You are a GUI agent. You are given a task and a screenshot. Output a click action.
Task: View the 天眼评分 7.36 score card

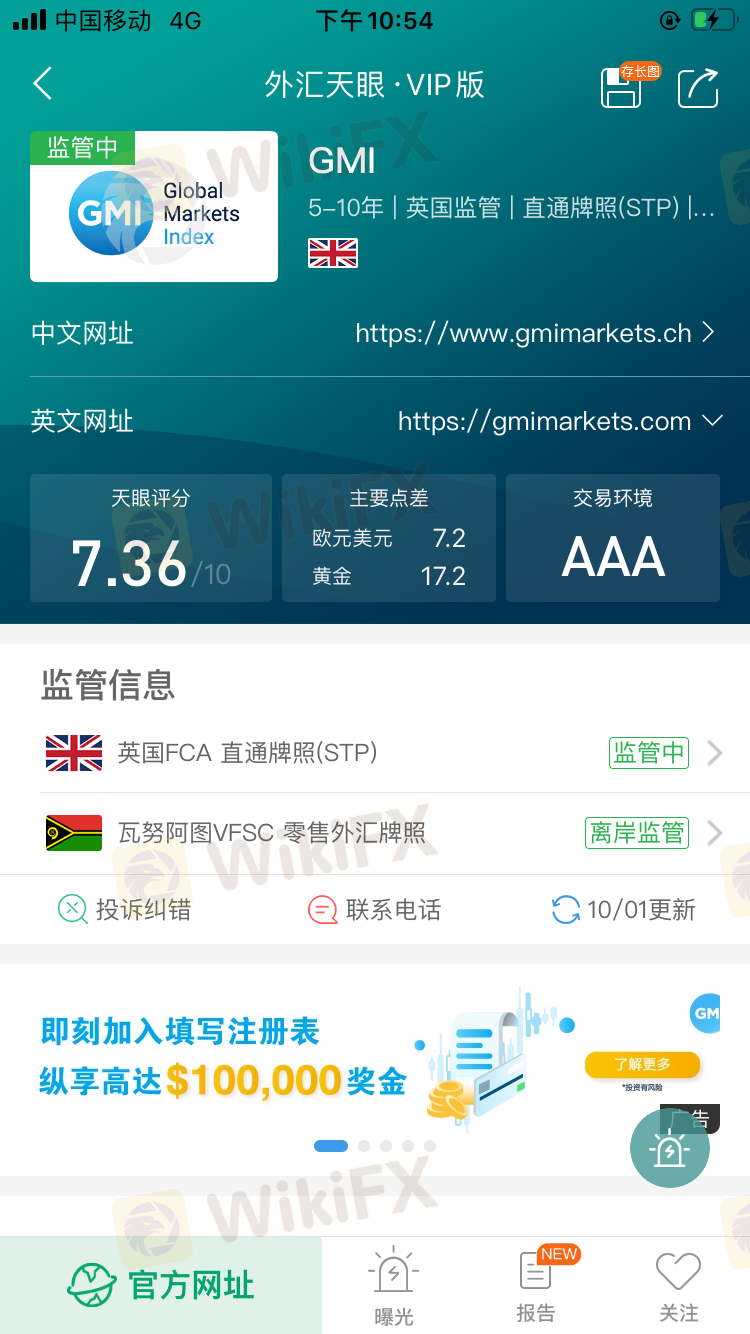pyautogui.click(x=150, y=539)
